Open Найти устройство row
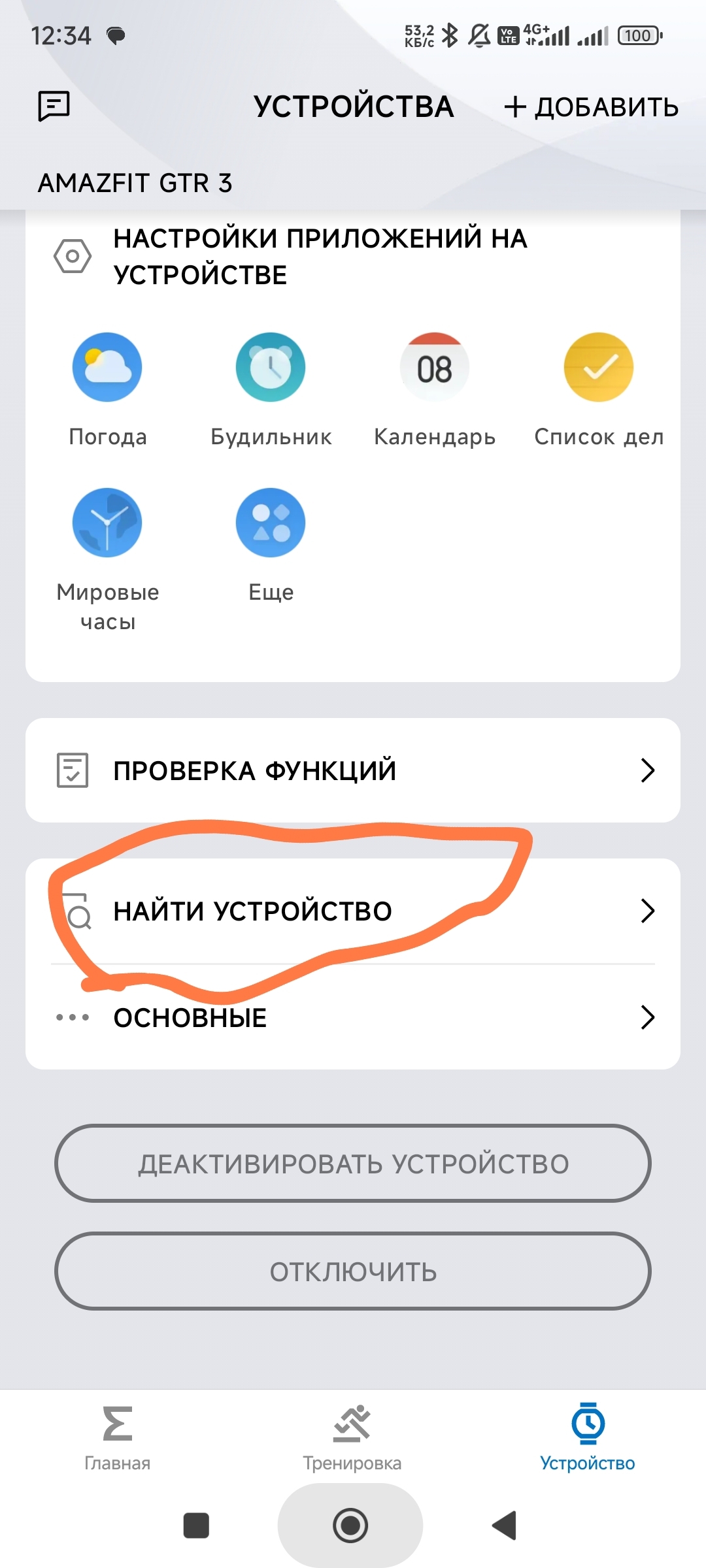The width and height of the screenshot is (706, 1568). tap(353, 911)
